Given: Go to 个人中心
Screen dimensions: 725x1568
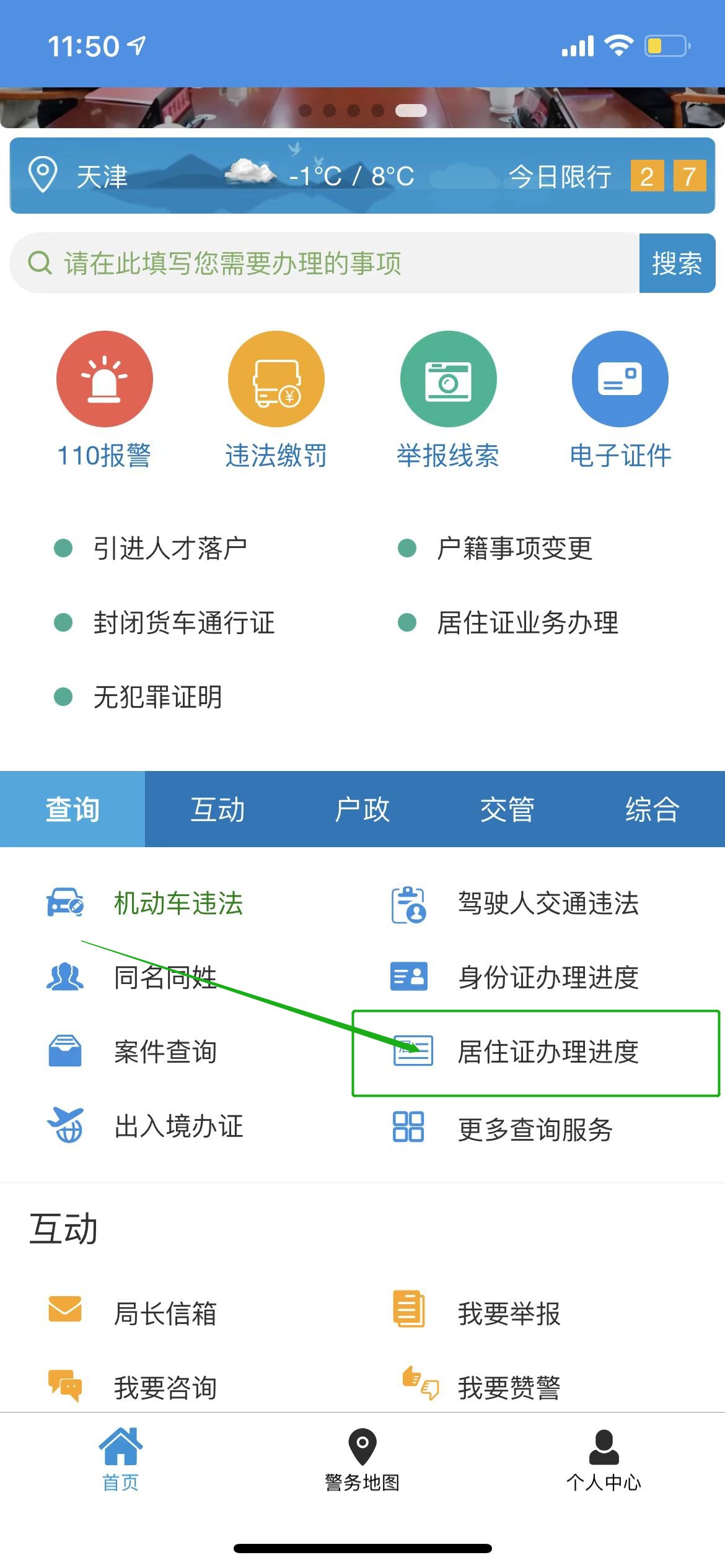Looking at the screenshot, I should coord(604,1460).
